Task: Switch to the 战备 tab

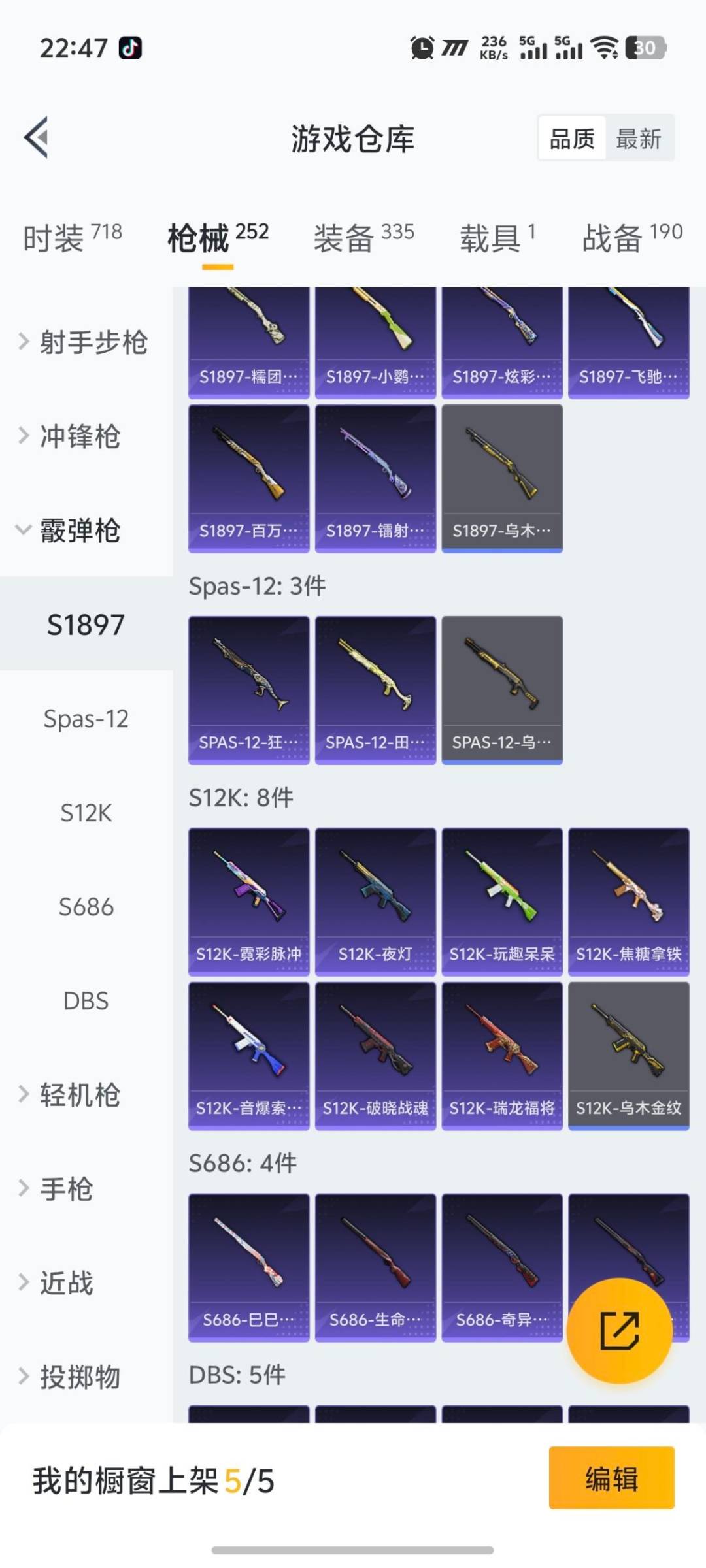Action: click(631, 237)
